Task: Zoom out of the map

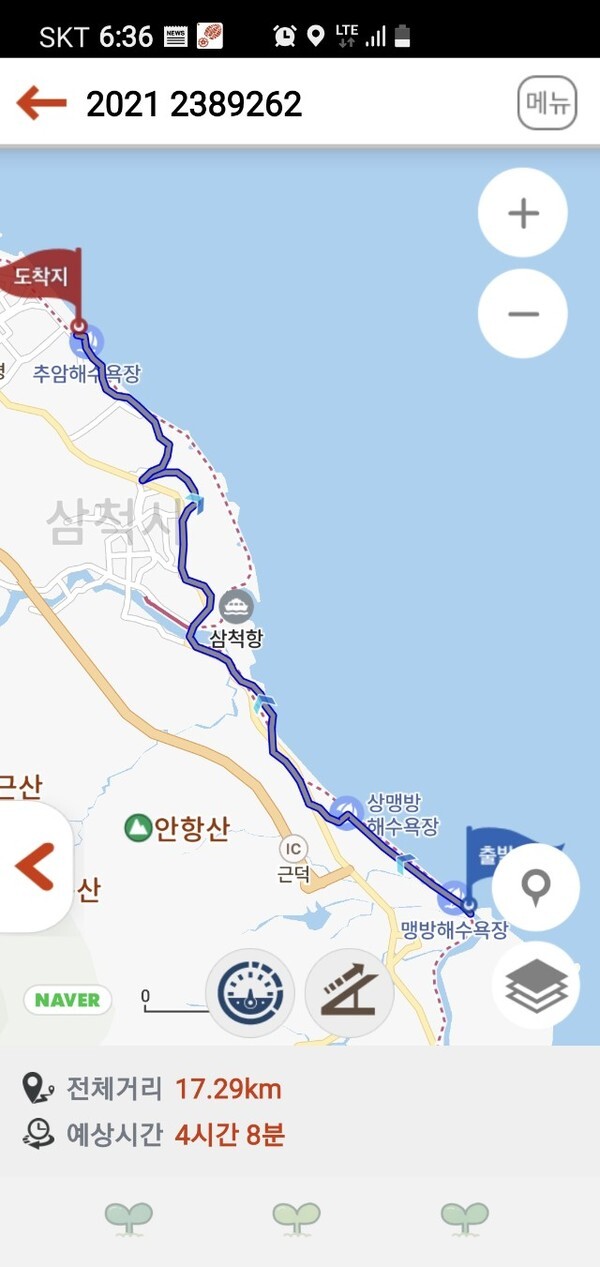Action: (x=523, y=314)
